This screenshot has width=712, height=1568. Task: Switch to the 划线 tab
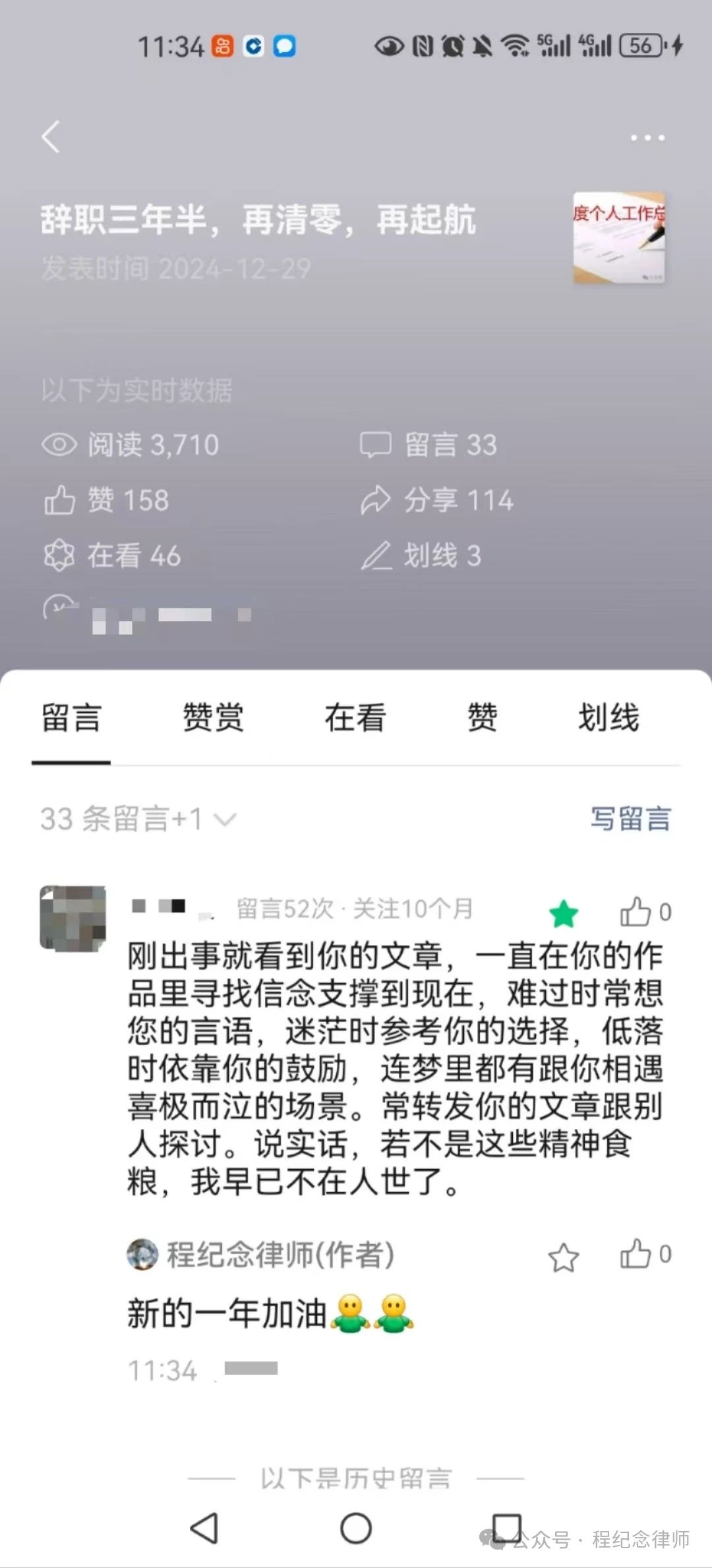(608, 718)
